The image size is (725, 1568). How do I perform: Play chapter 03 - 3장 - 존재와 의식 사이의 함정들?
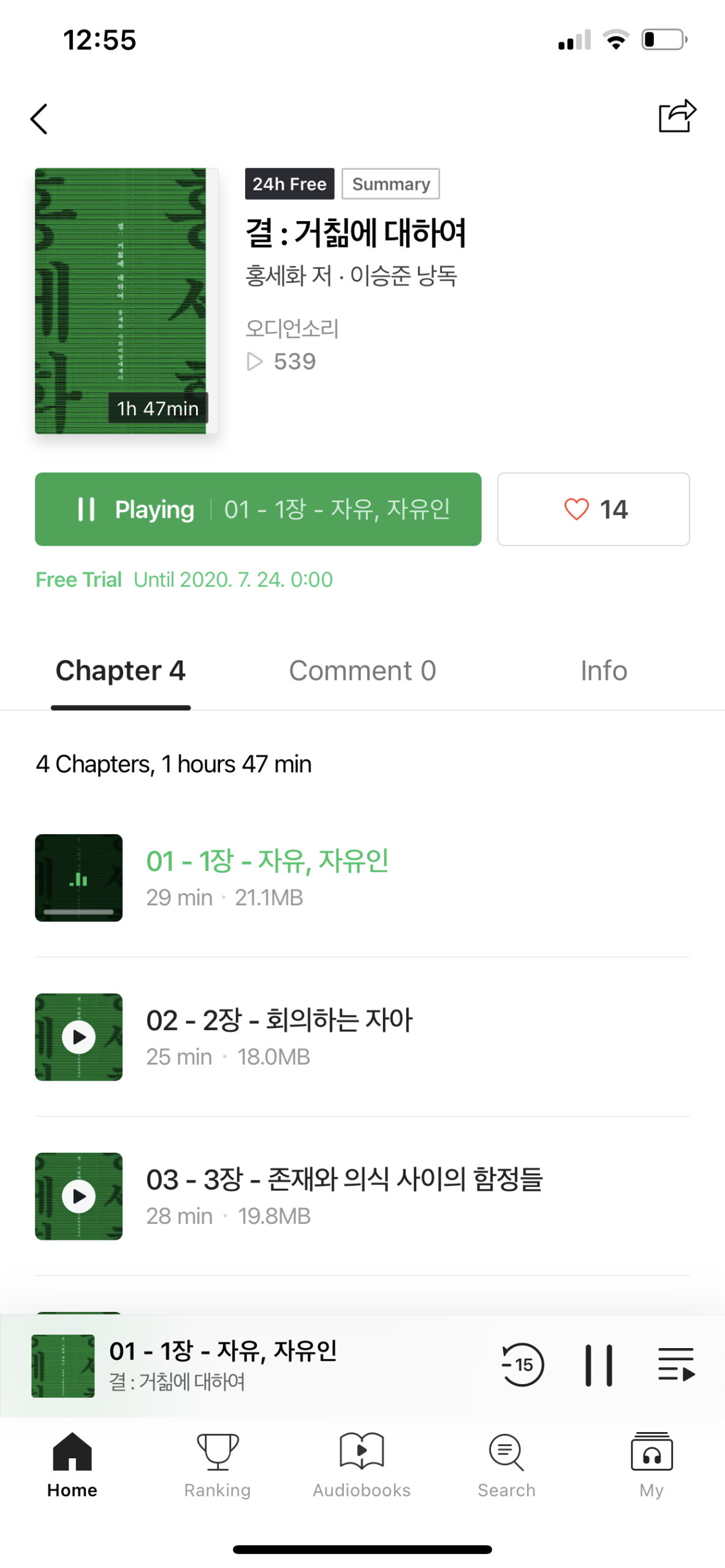tap(79, 1196)
